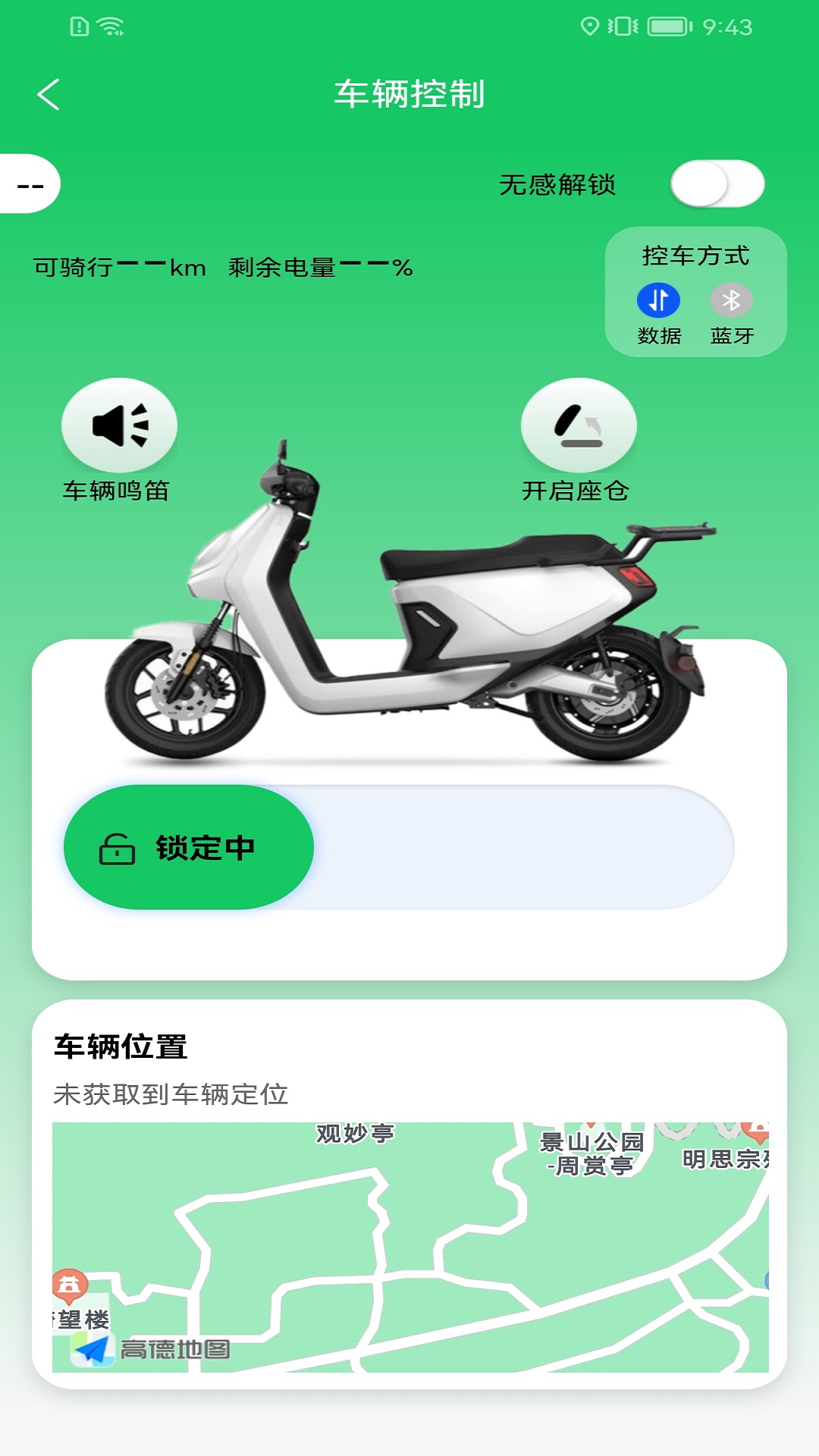
Task: Select 数据 (data) as the vehicle control mode
Action: [x=658, y=301]
